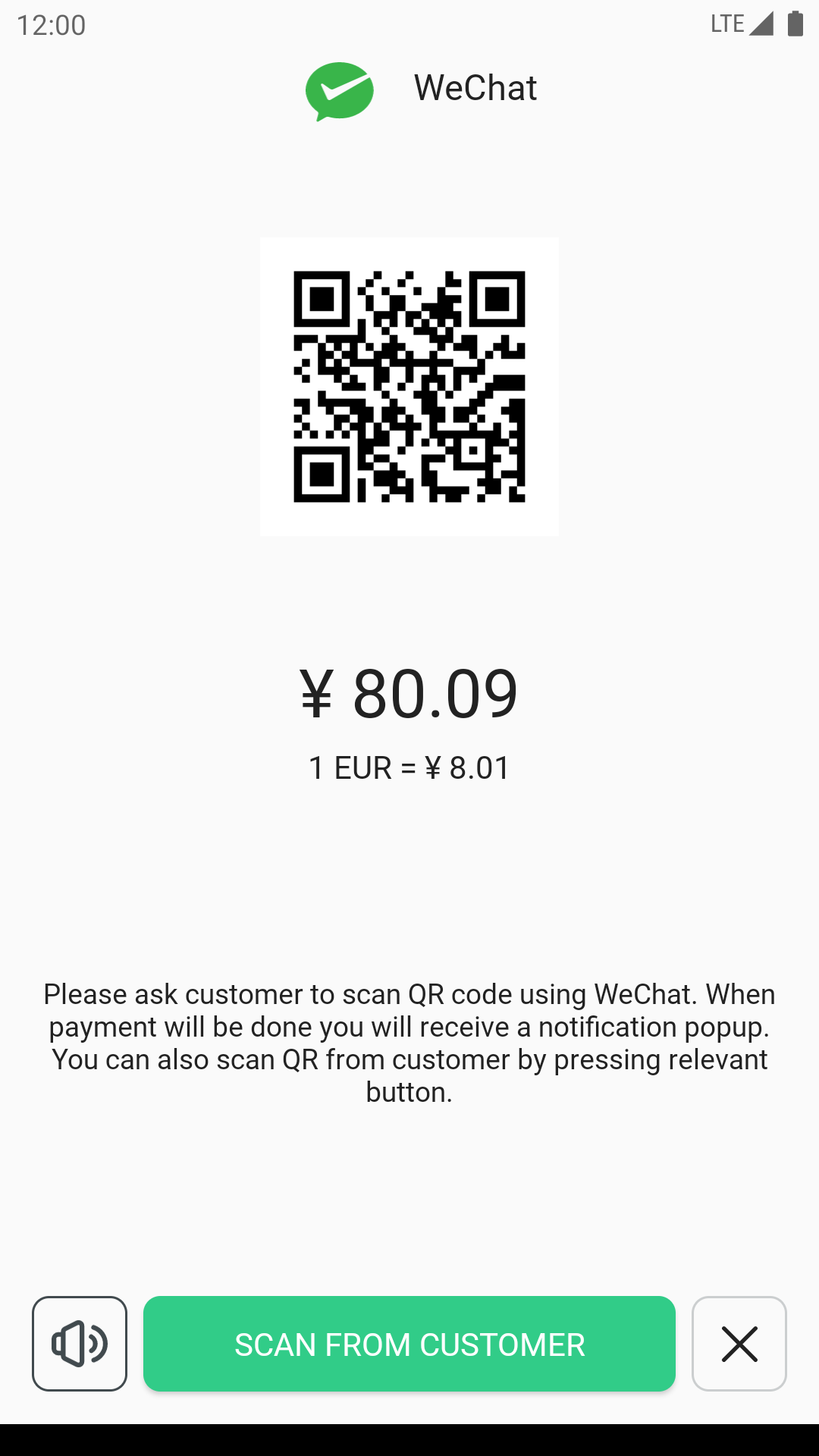
Task: Tap SCAN FROM CUSTOMER button
Action: click(x=409, y=1344)
